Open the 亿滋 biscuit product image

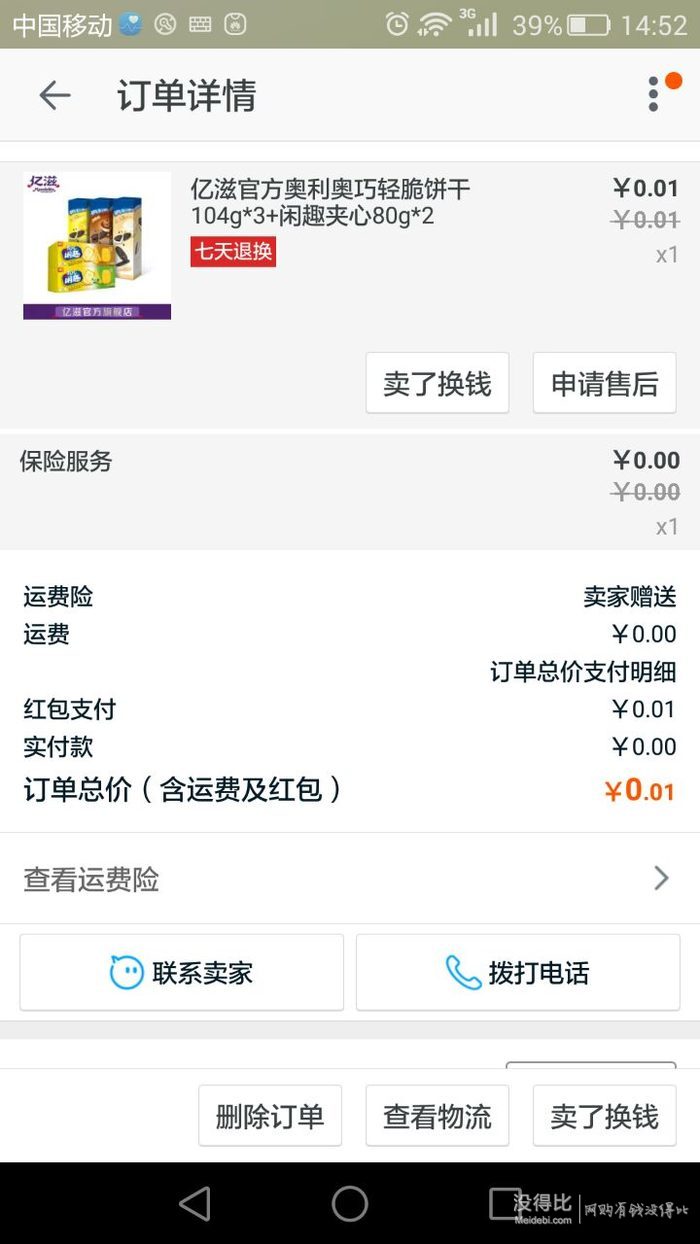point(97,246)
